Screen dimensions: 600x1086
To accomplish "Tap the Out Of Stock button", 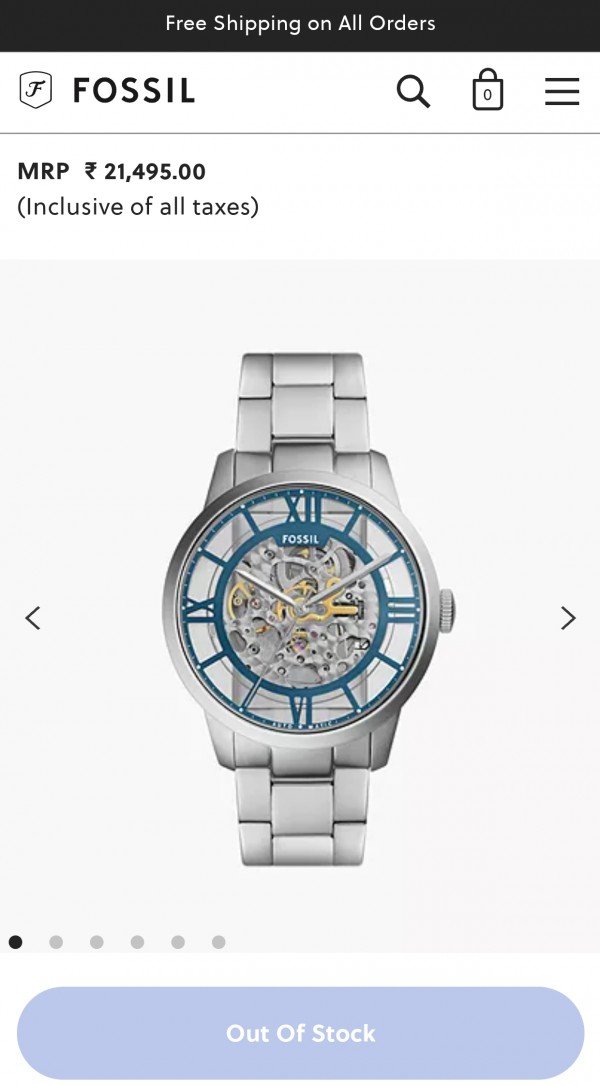I will pyautogui.click(x=300, y=1033).
